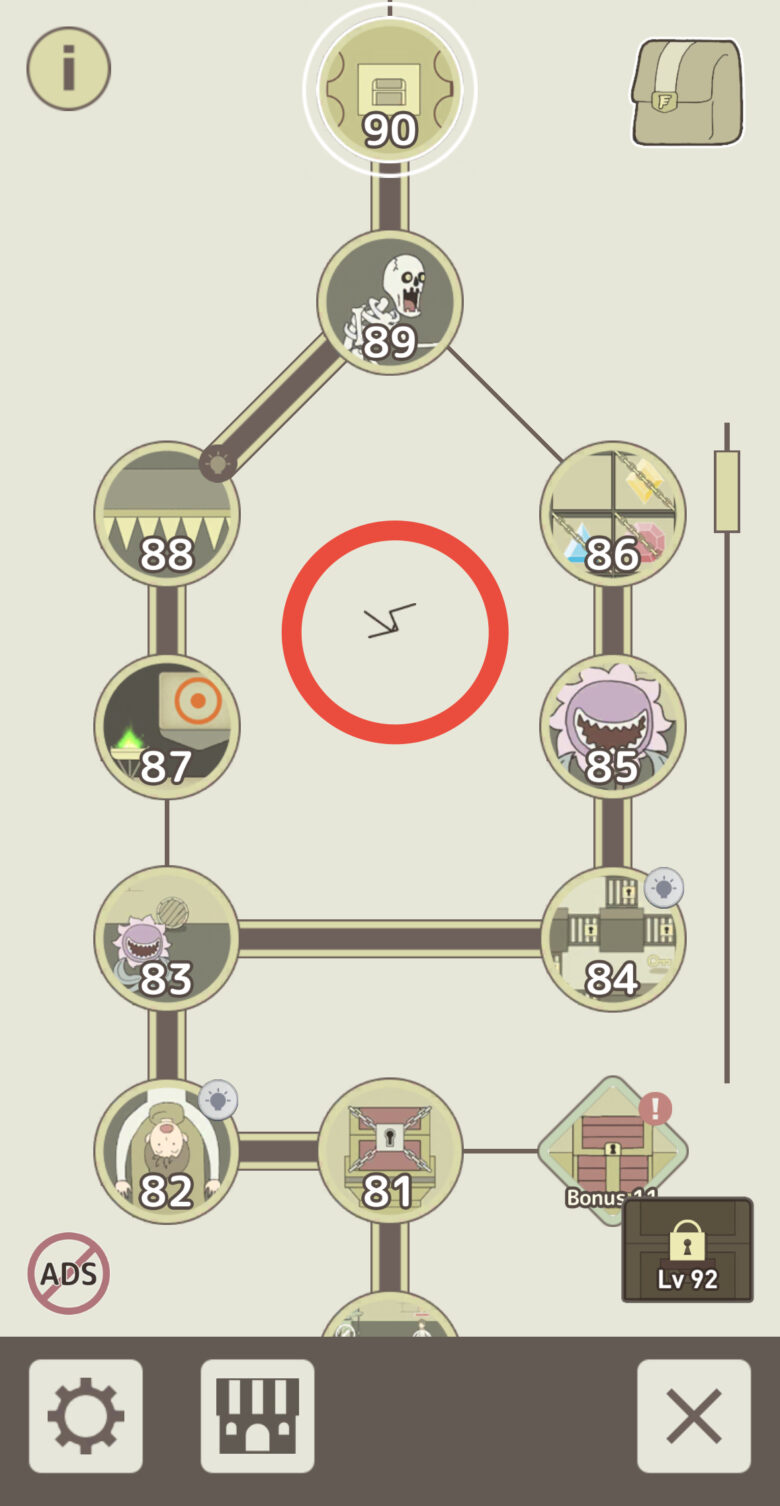Open level 89 skeleton stage
This screenshot has width=780, height=1506.
click(390, 302)
